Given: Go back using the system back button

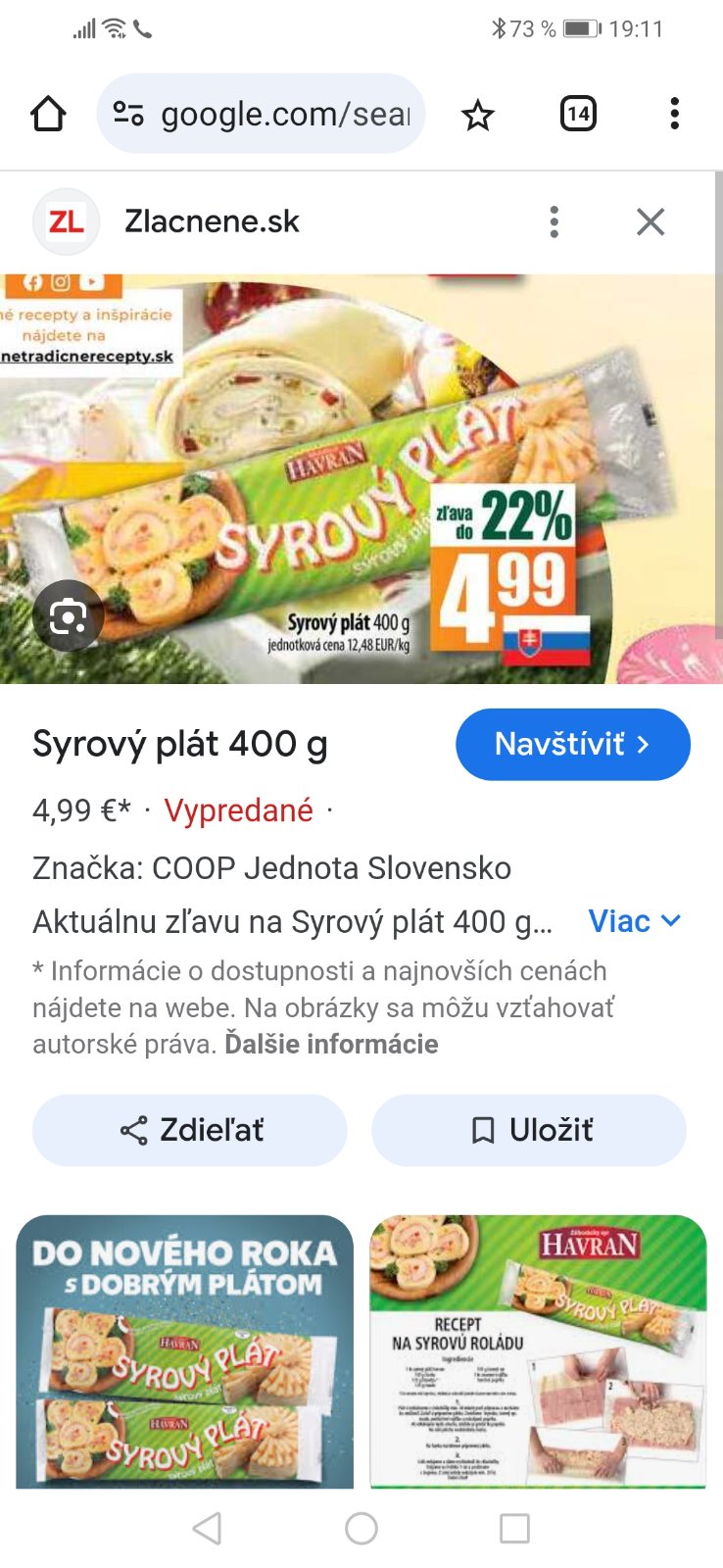Looking at the screenshot, I should tap(207, 1528).
